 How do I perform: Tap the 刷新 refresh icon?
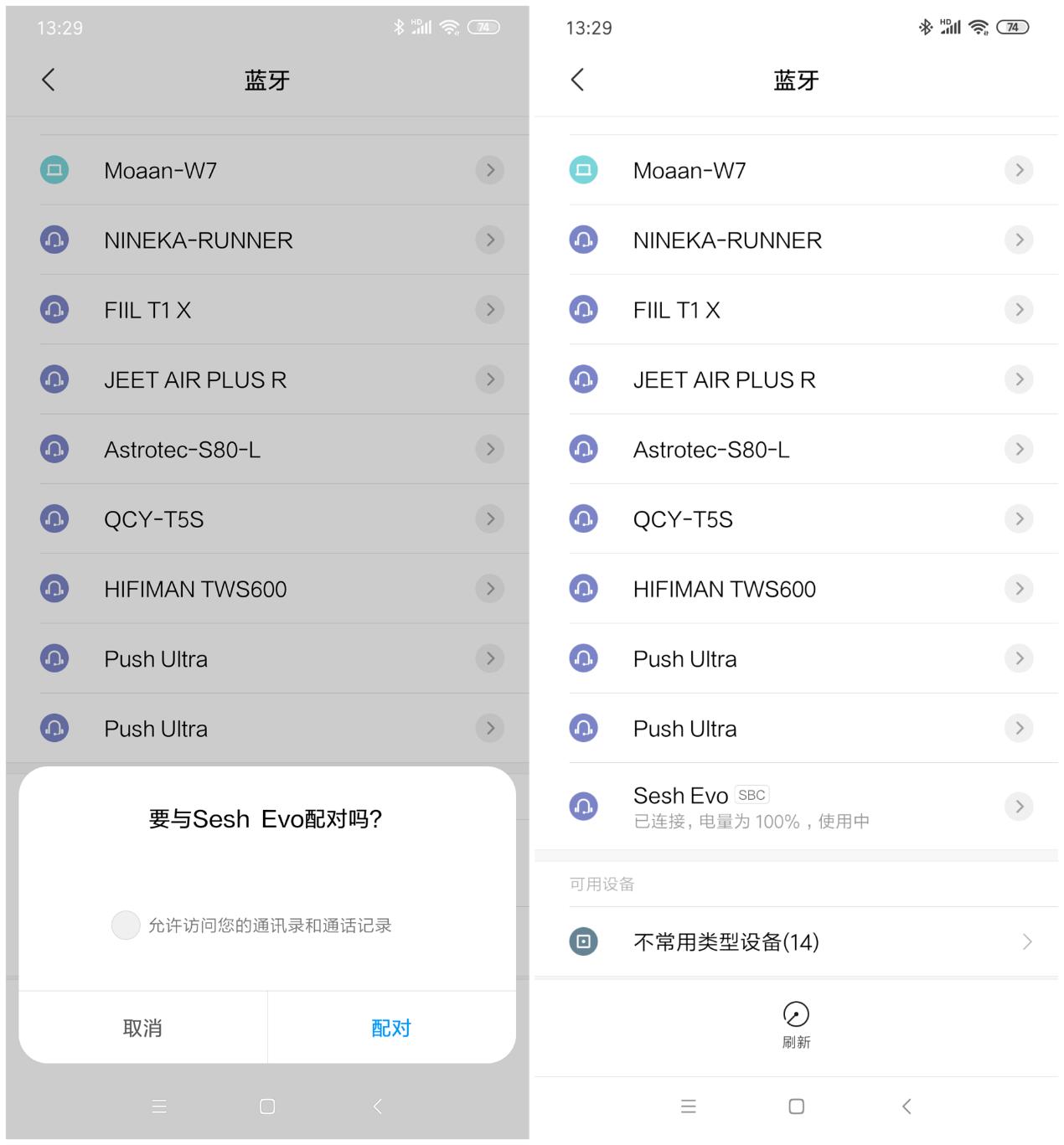pyautogui.click(x=796, y=1015)
